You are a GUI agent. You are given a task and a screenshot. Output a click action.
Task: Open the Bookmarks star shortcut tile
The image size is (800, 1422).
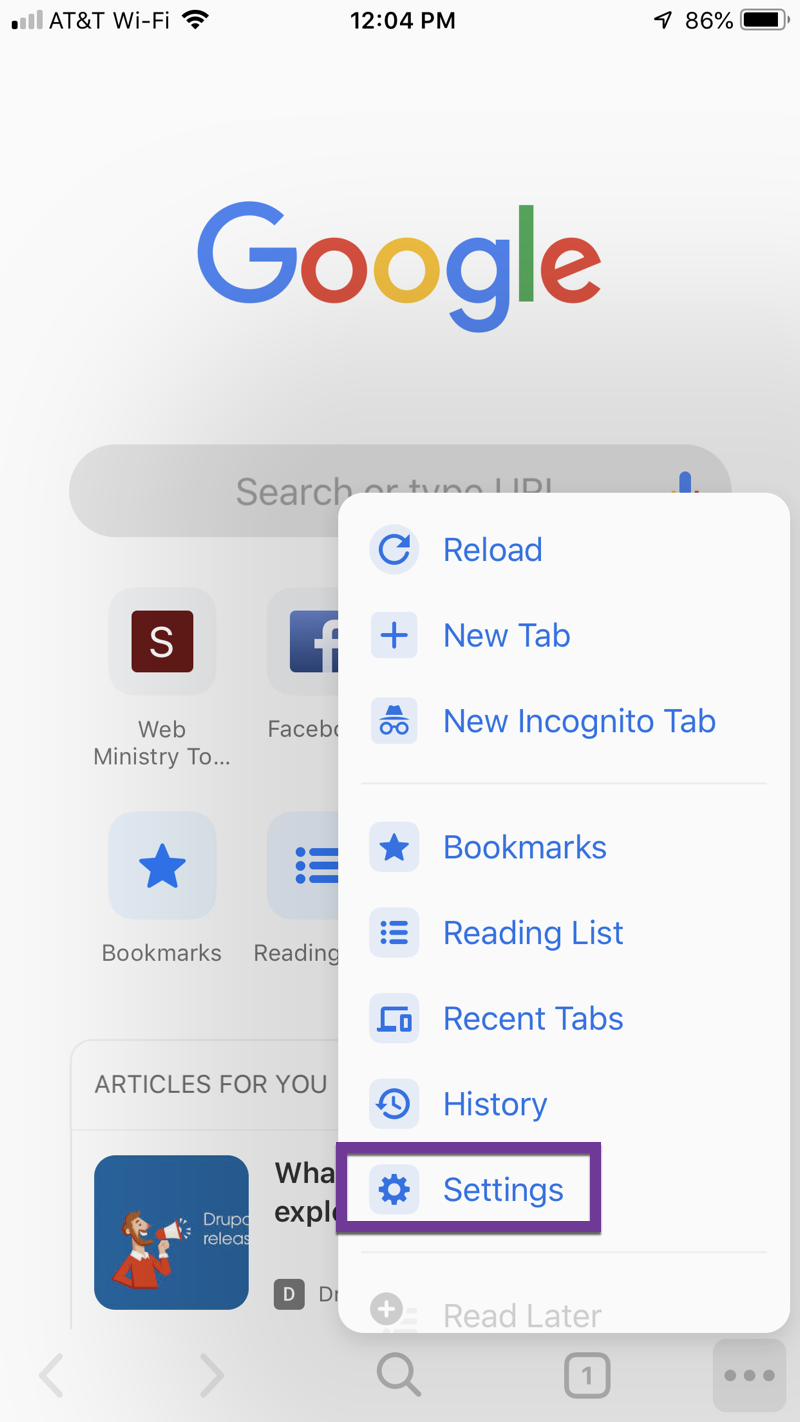[x=162, y=866]
